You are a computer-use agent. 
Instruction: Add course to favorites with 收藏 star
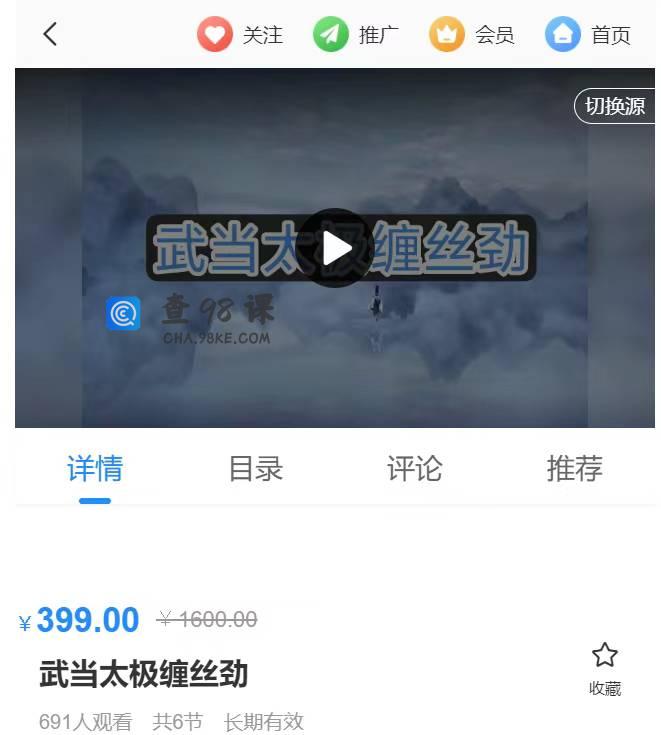(604, 668)
